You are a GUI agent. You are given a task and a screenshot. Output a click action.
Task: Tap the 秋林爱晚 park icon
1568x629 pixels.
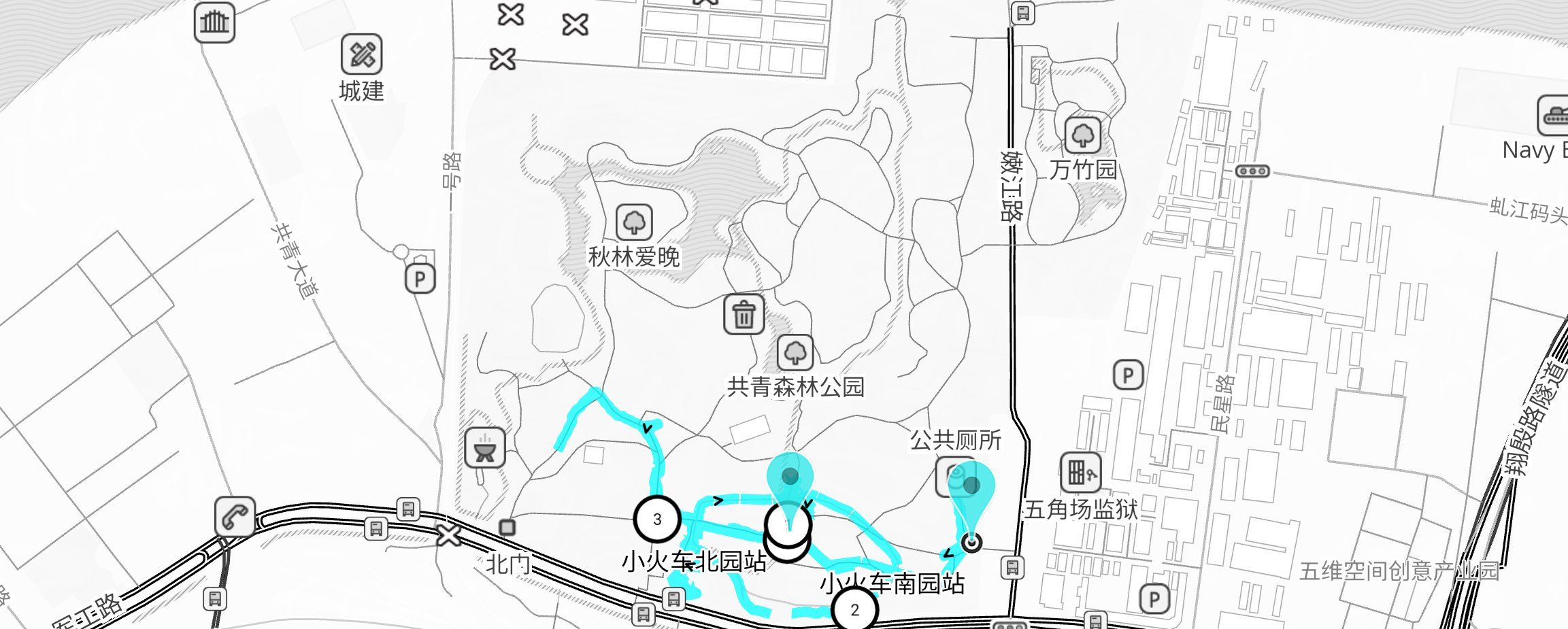tap(634, 222)
